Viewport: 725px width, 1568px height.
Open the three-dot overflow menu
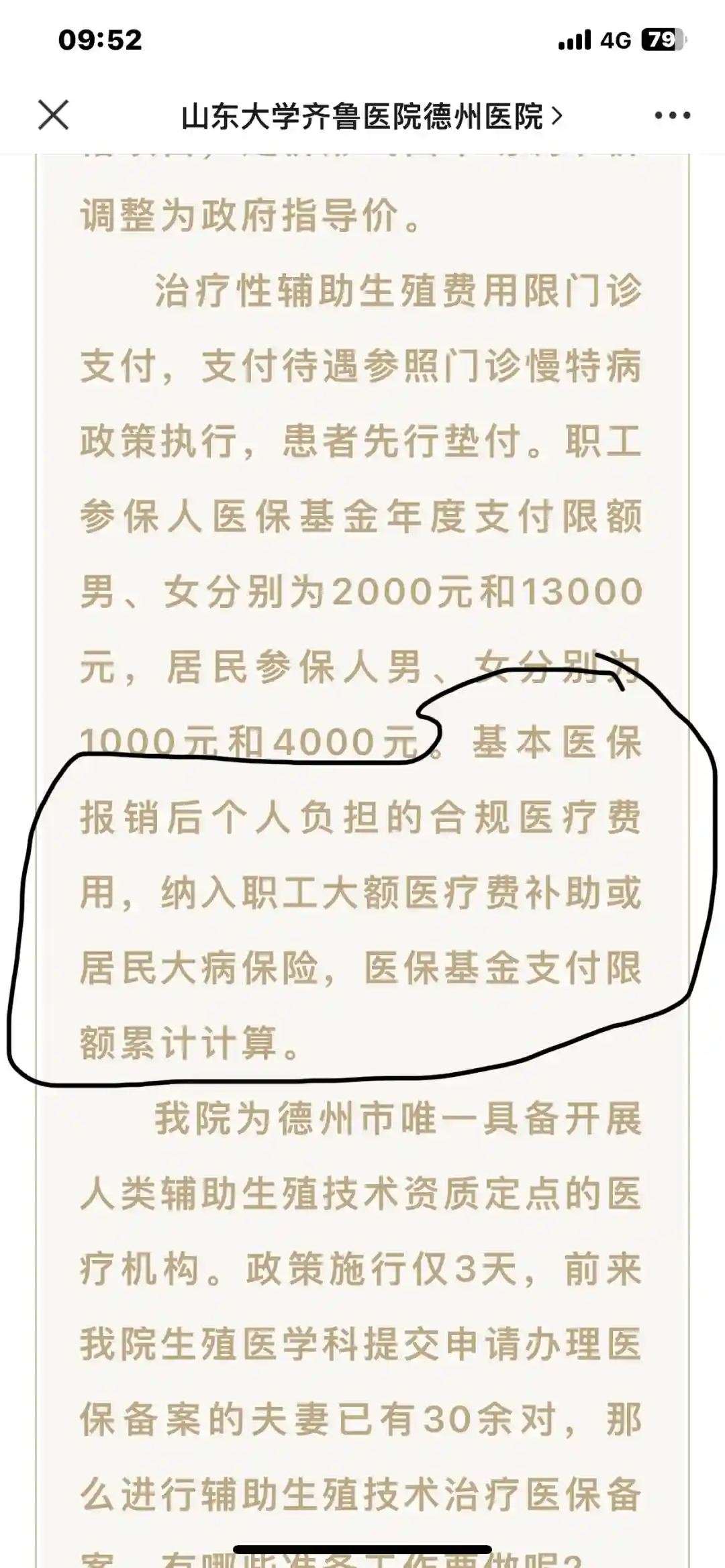[x=672, y=116]
